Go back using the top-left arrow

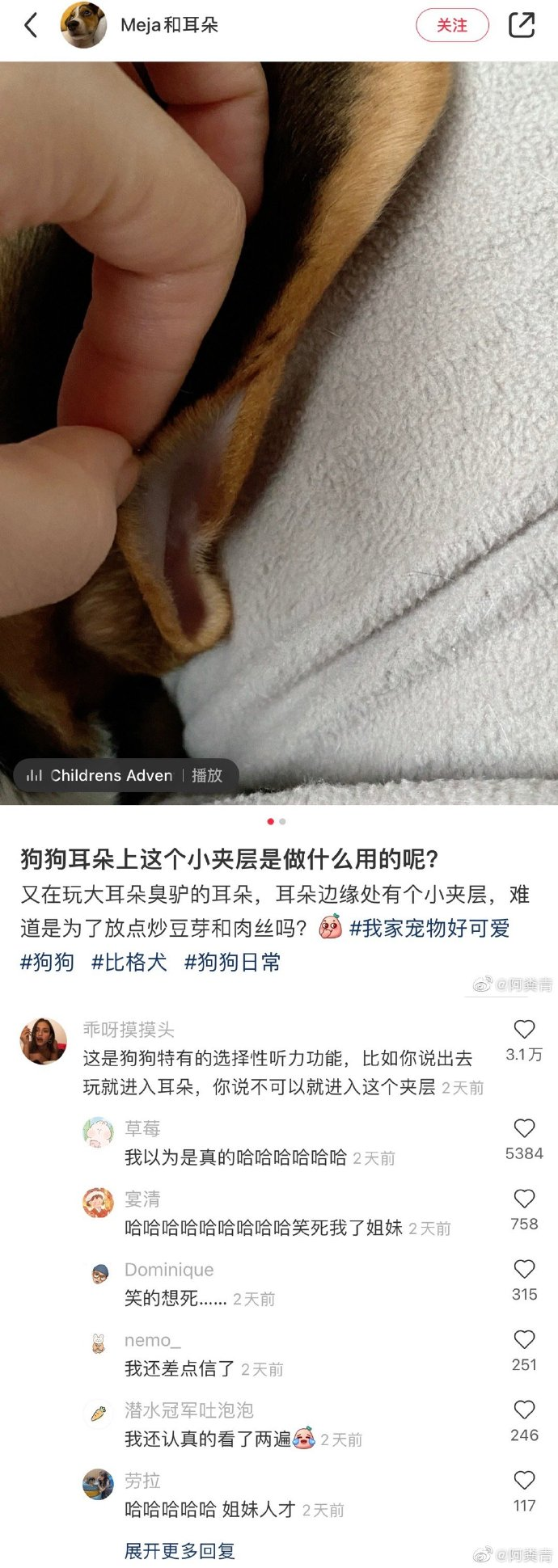(31, 26)
